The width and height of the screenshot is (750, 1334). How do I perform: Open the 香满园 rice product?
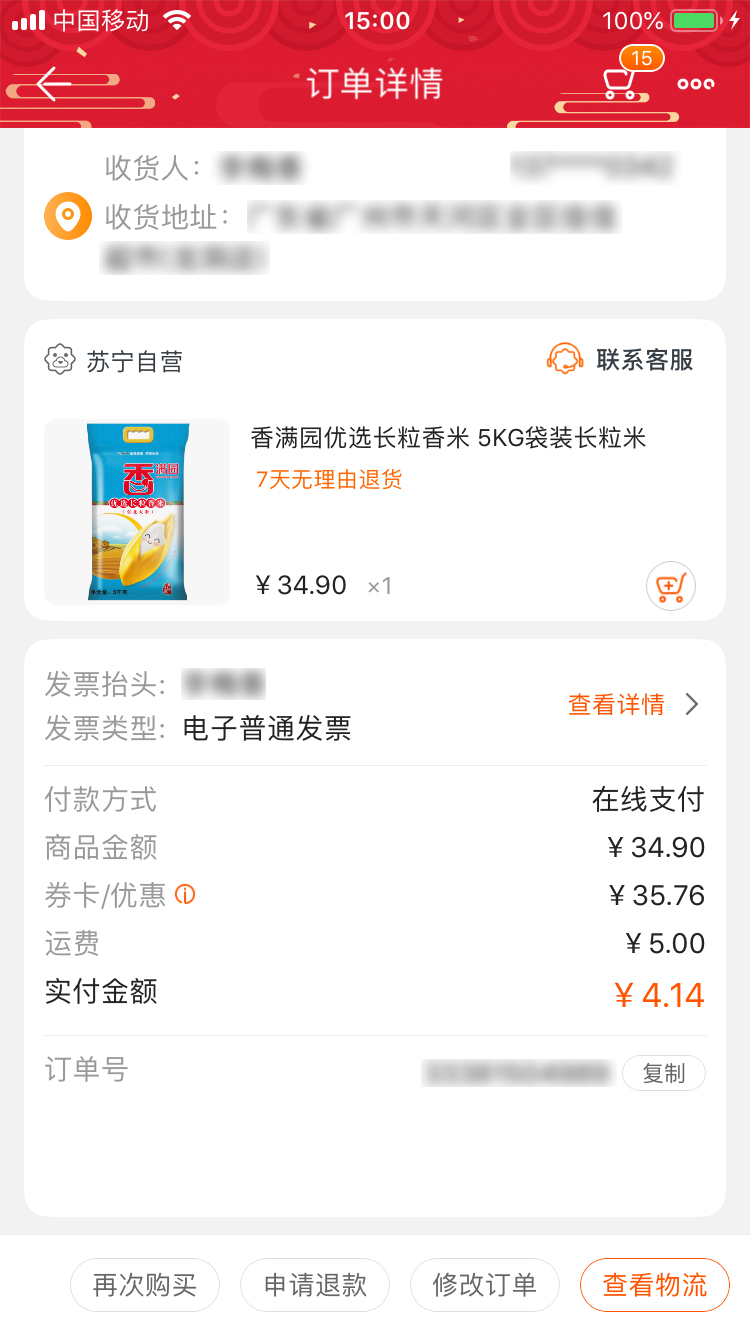click(449, 437)
